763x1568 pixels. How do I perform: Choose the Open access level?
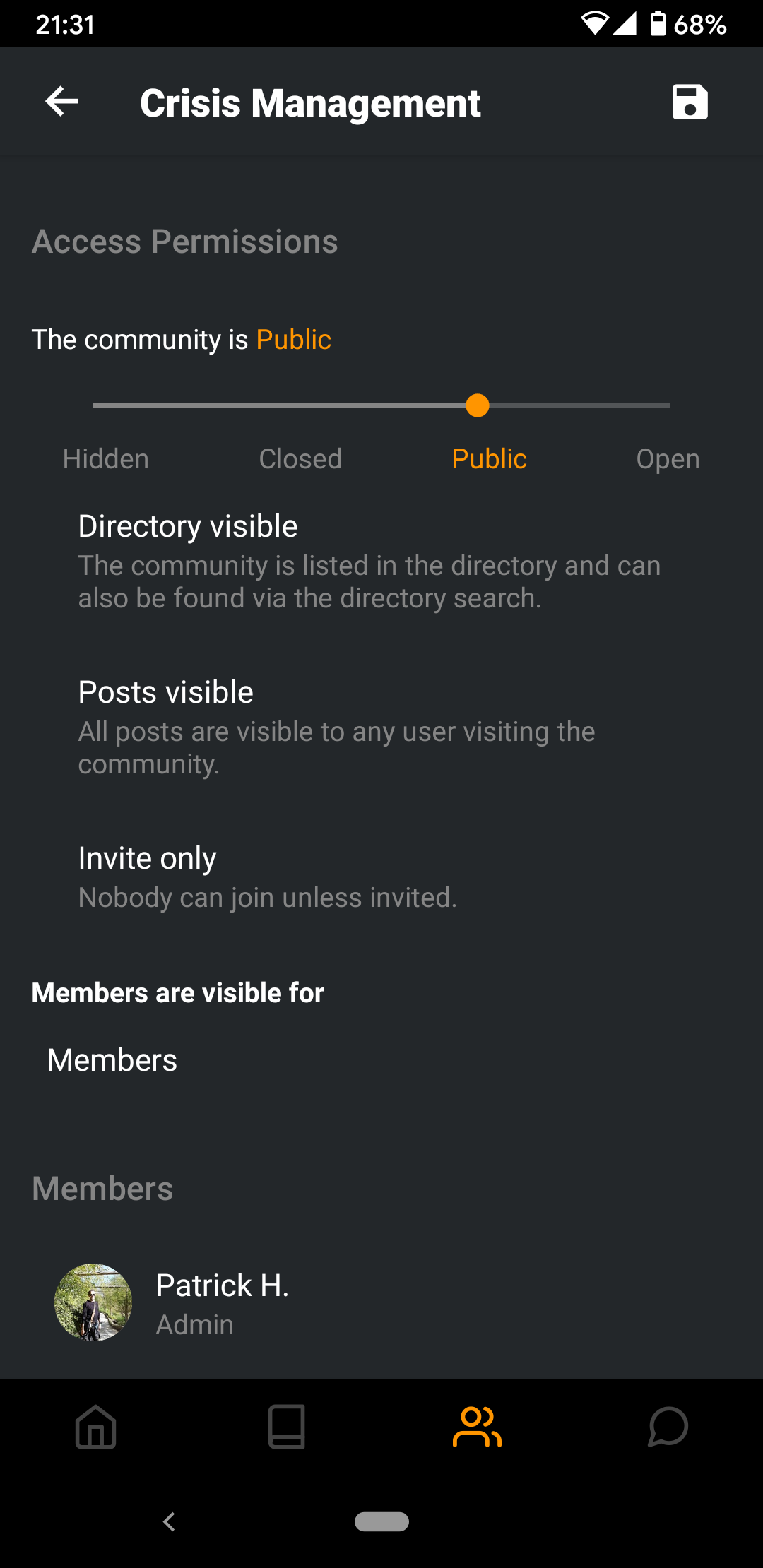(668, 459)
